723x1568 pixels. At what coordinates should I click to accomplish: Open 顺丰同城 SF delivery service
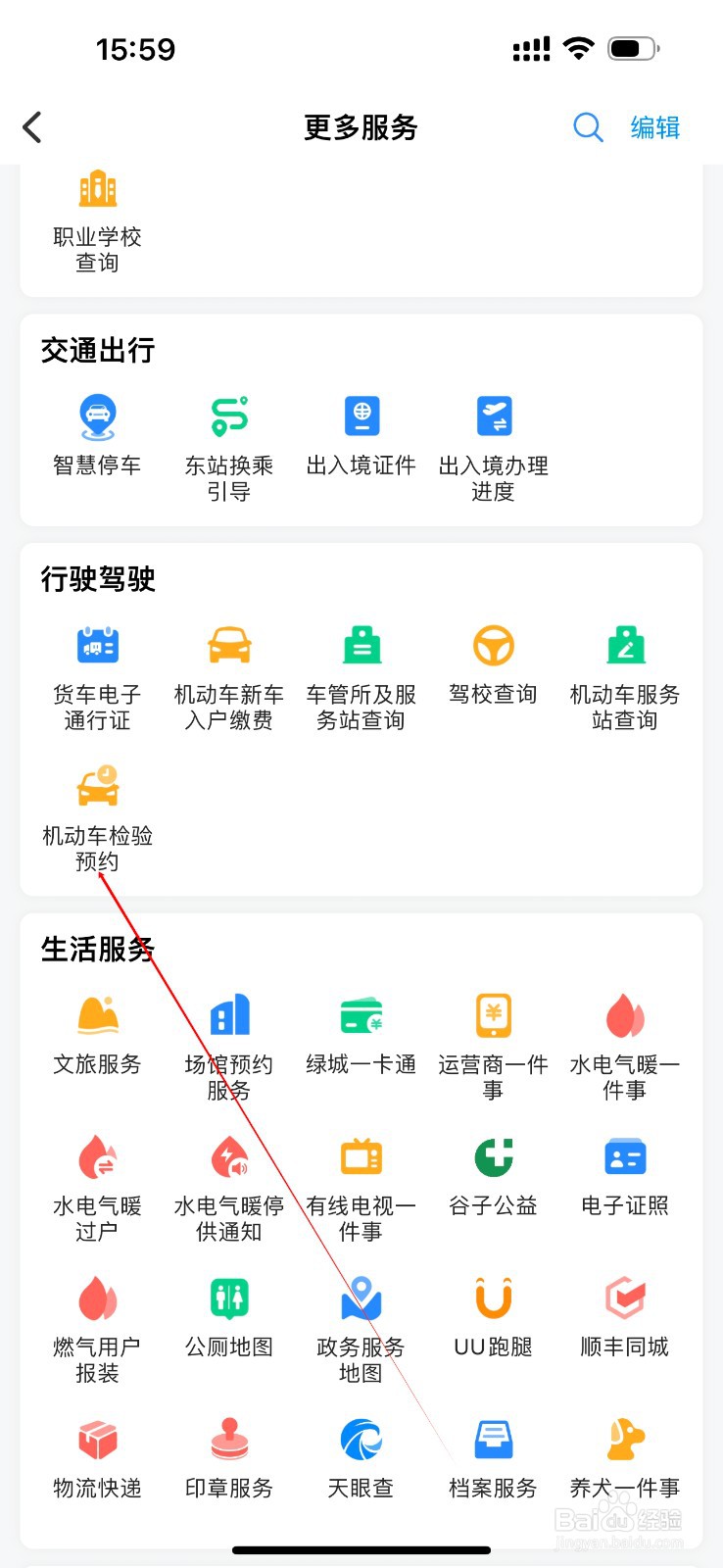pyautogui.click(x=624, y=1313)
